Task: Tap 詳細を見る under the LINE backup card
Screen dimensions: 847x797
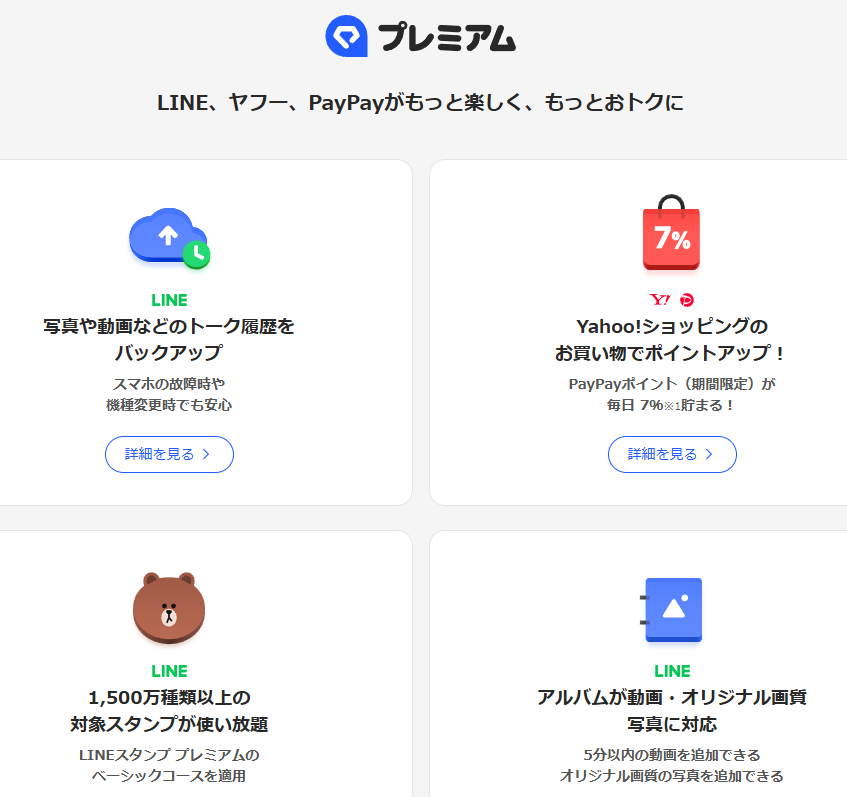Action: point(169,454)
